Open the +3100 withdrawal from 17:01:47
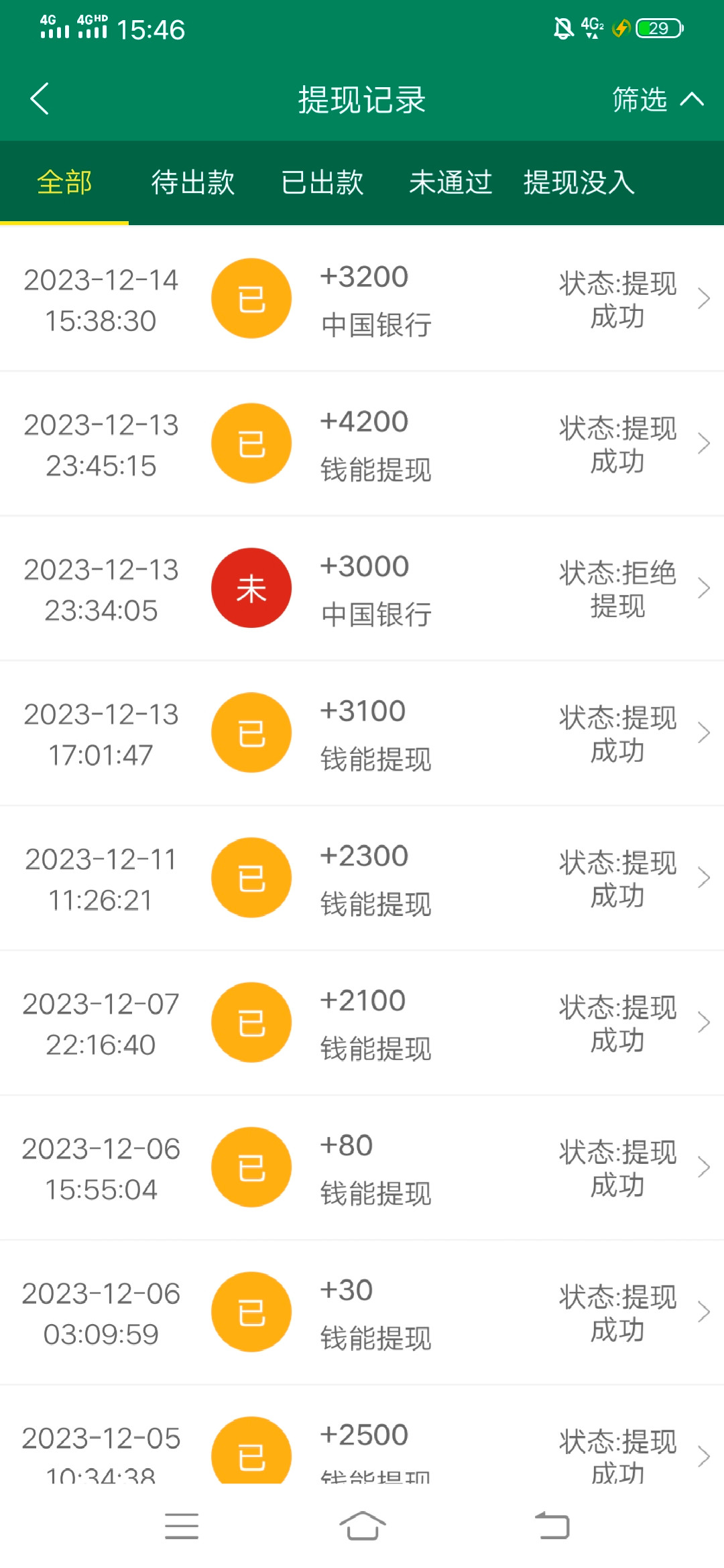Image resolution: width=724 pixels, height=1568 pixels. 362,733
